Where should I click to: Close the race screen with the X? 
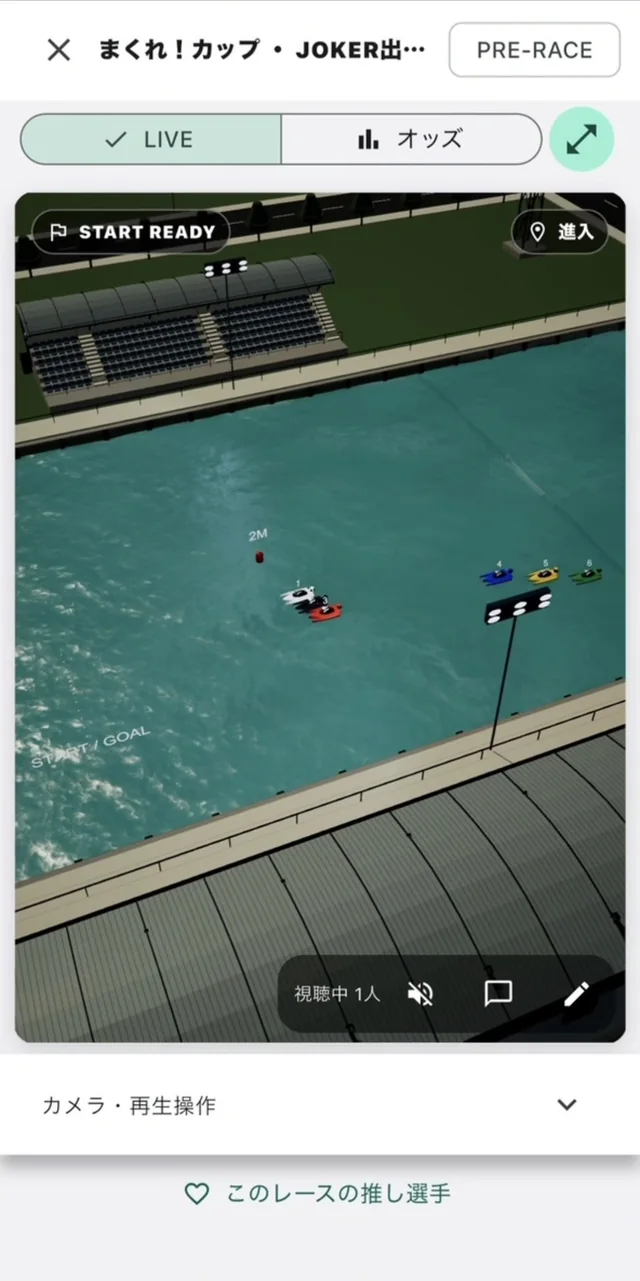click(59, 50)
